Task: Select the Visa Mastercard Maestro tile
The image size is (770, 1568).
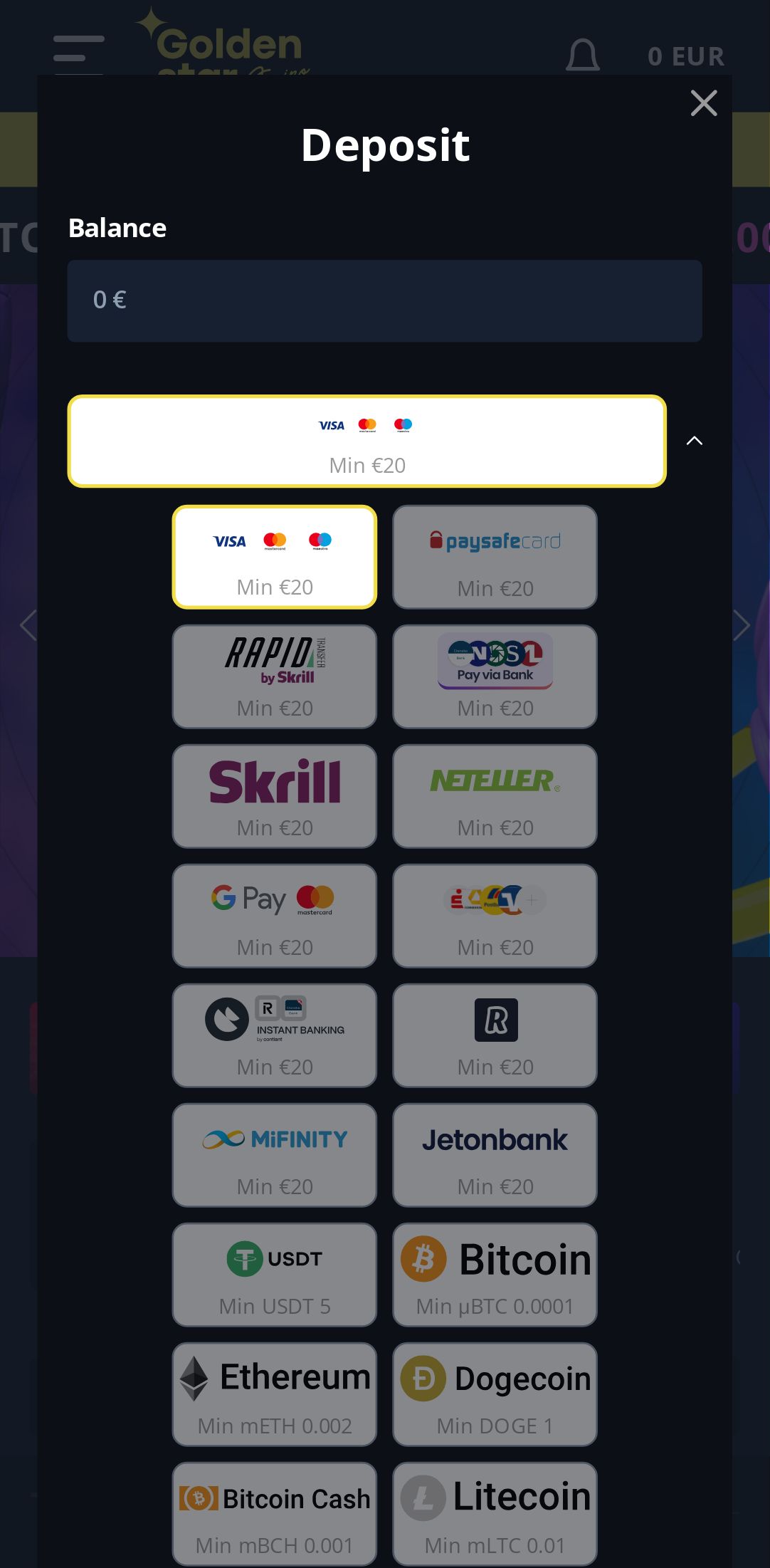Action: pyautogui.click(x=275, y=558)
